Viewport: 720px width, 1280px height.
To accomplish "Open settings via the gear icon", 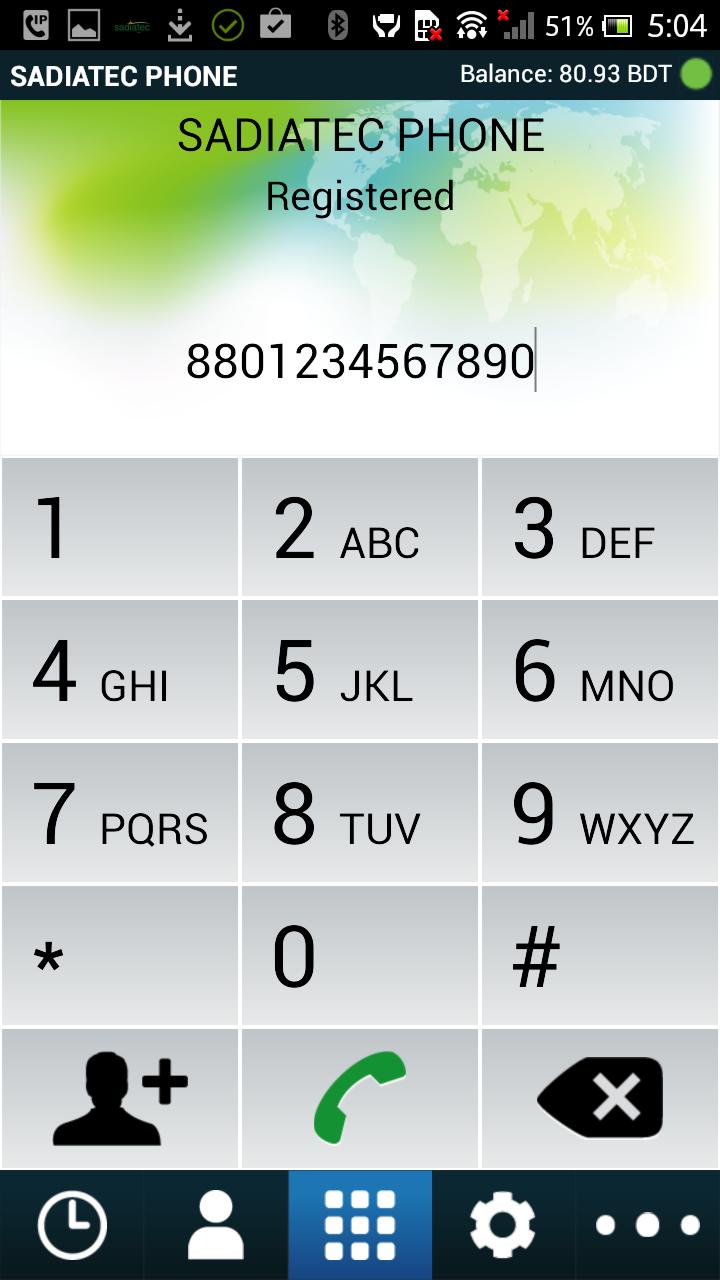I will pos(504,1222).
